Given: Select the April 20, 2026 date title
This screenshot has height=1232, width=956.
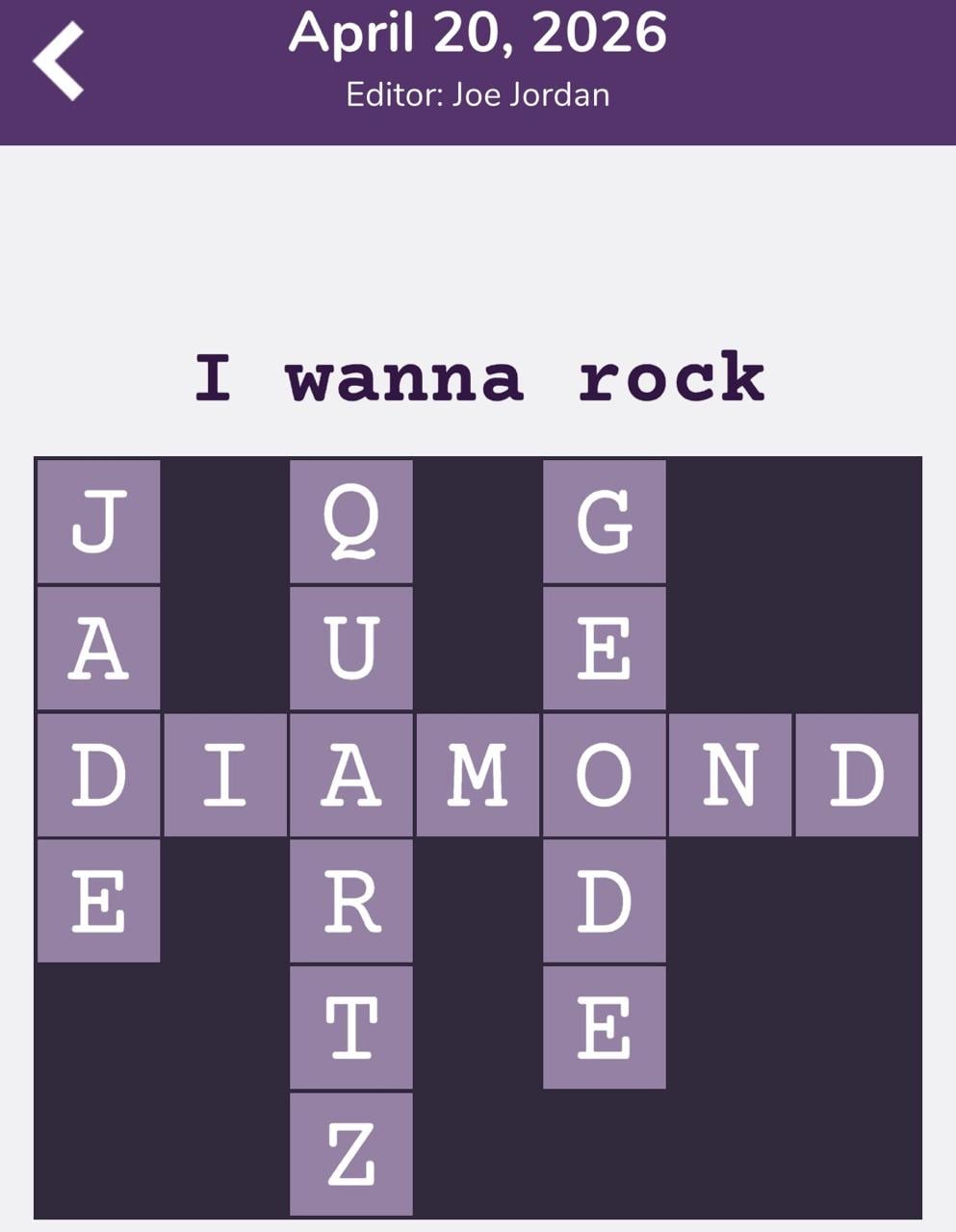Looking at the screenshot, I should [478, 35].
